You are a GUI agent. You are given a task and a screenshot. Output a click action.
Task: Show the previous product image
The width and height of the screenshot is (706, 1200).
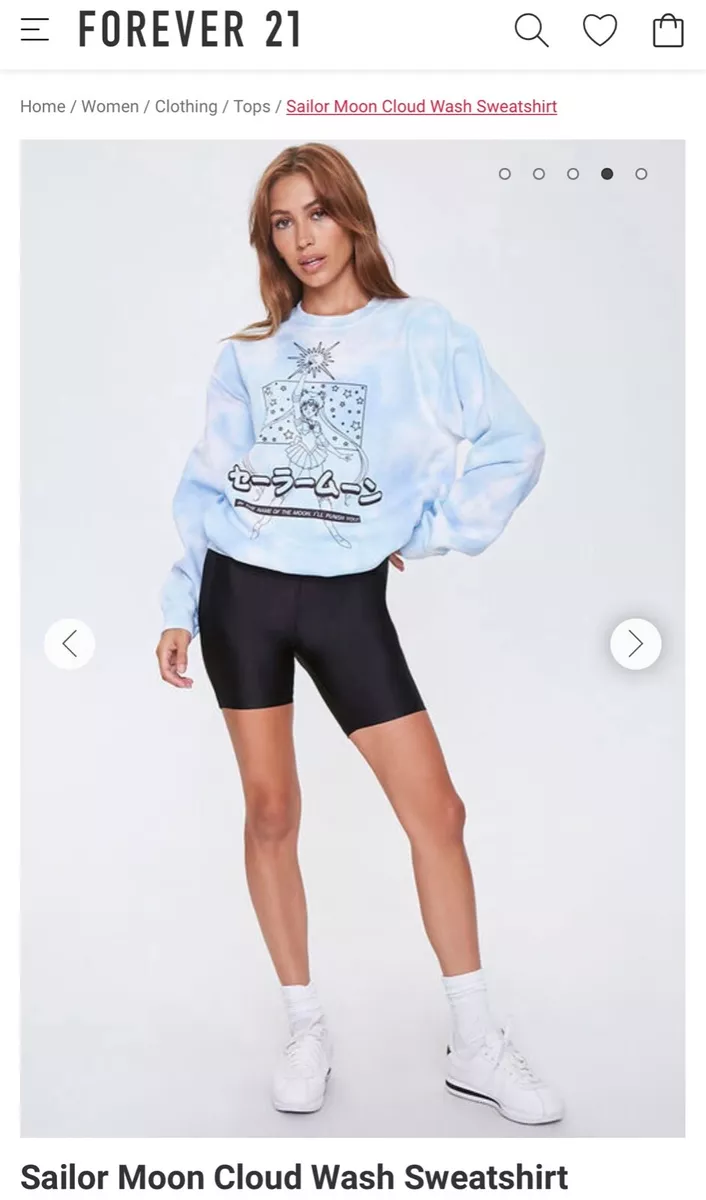(x=70, y=644)
